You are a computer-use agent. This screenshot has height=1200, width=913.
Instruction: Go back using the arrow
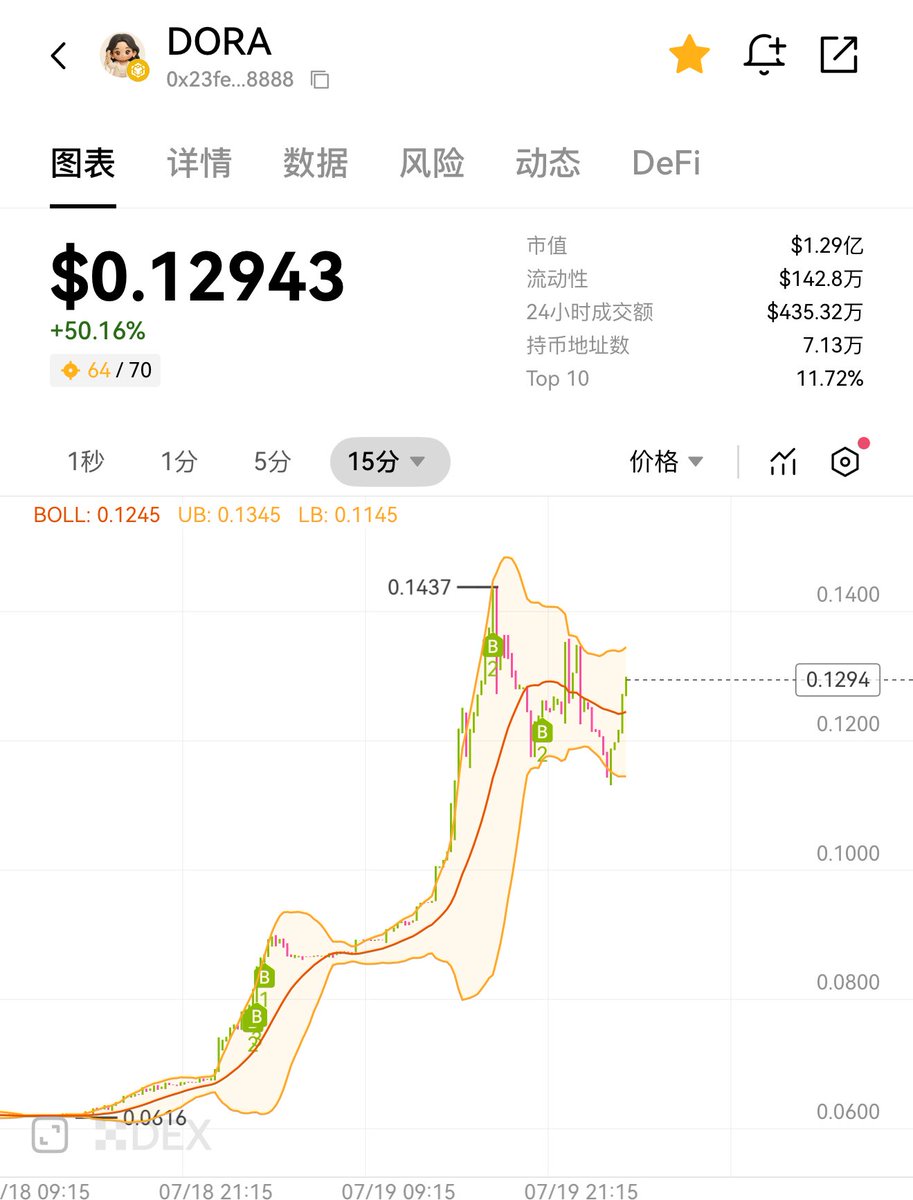(59, 56)
